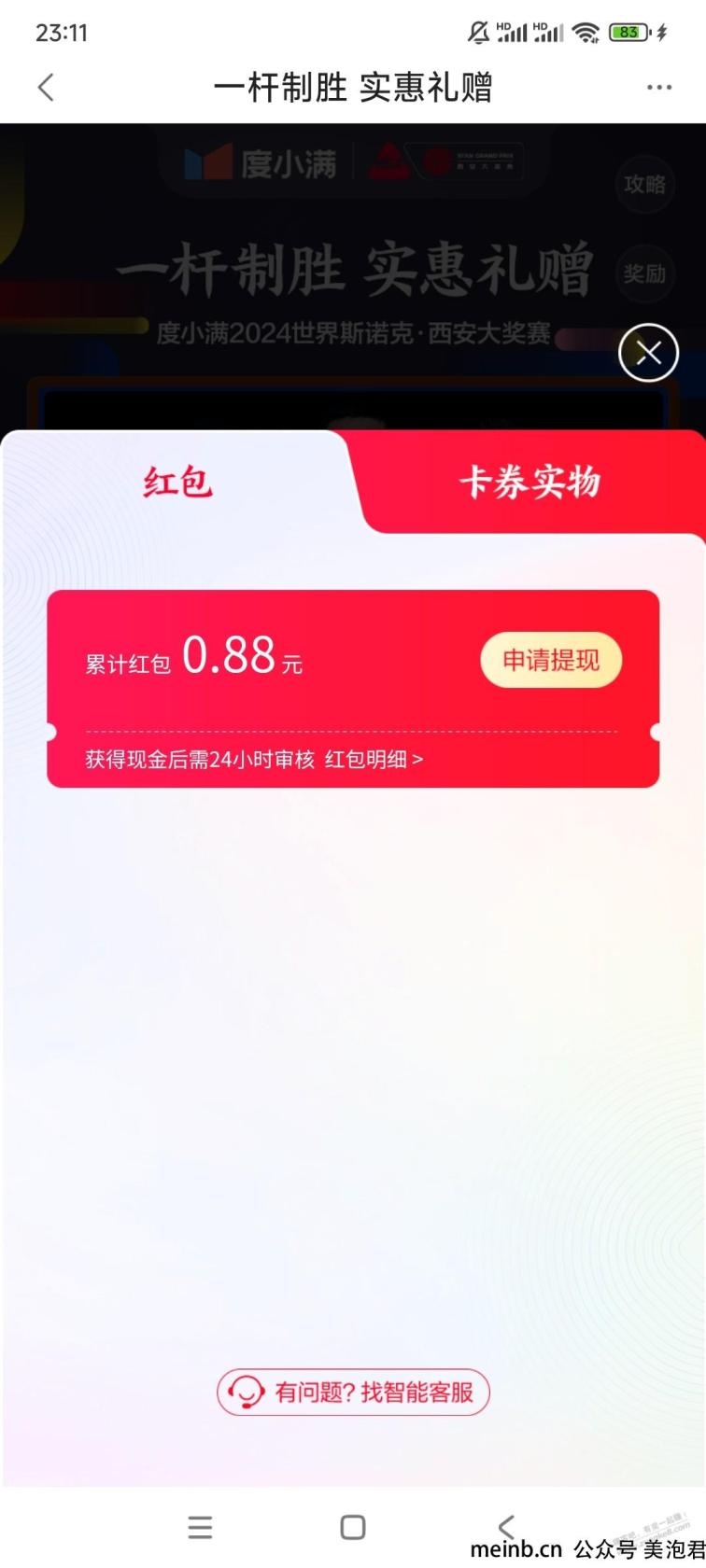Viewport: 706px width, 1568px height.
Task: Open the three-dot overflow menu
Action: point(658,88)
